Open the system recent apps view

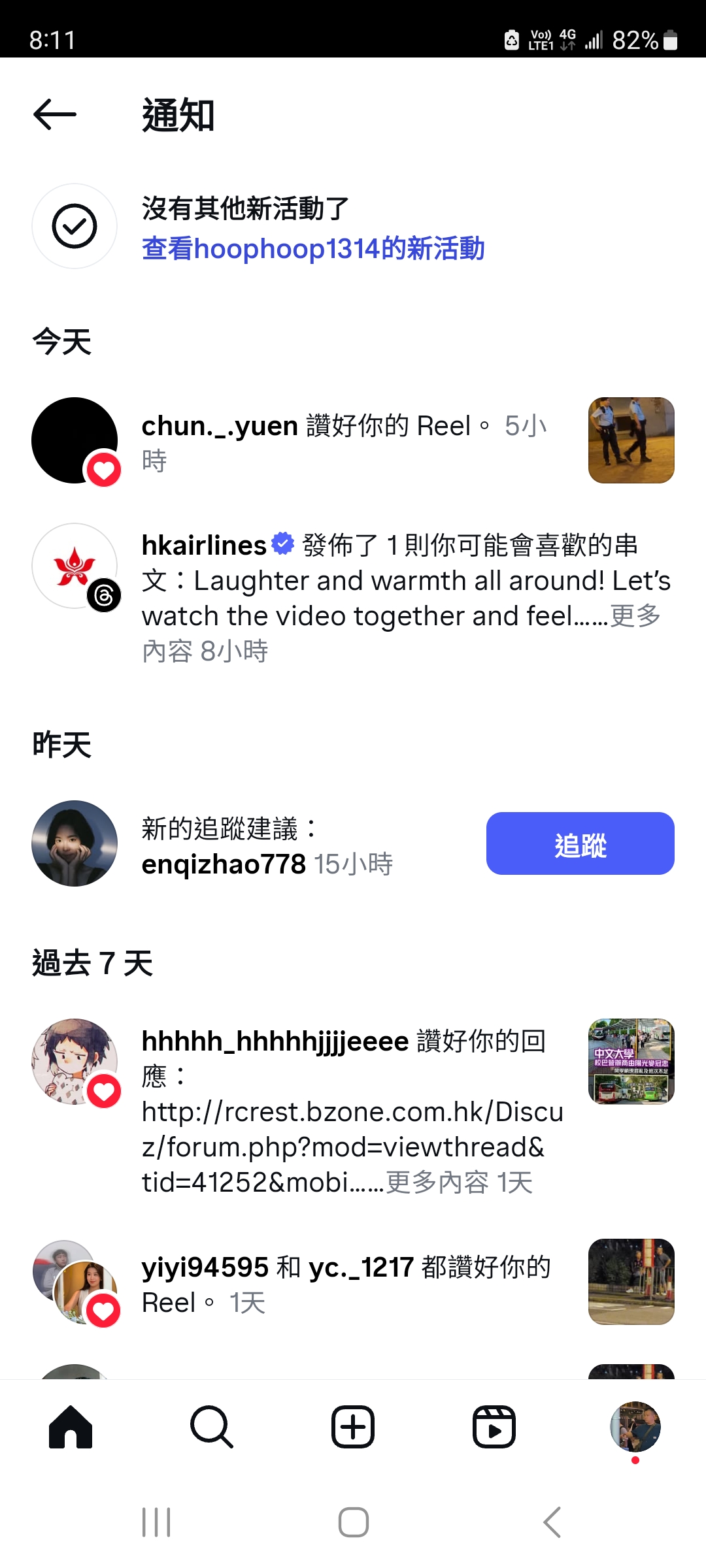(x=156, y=1522)
